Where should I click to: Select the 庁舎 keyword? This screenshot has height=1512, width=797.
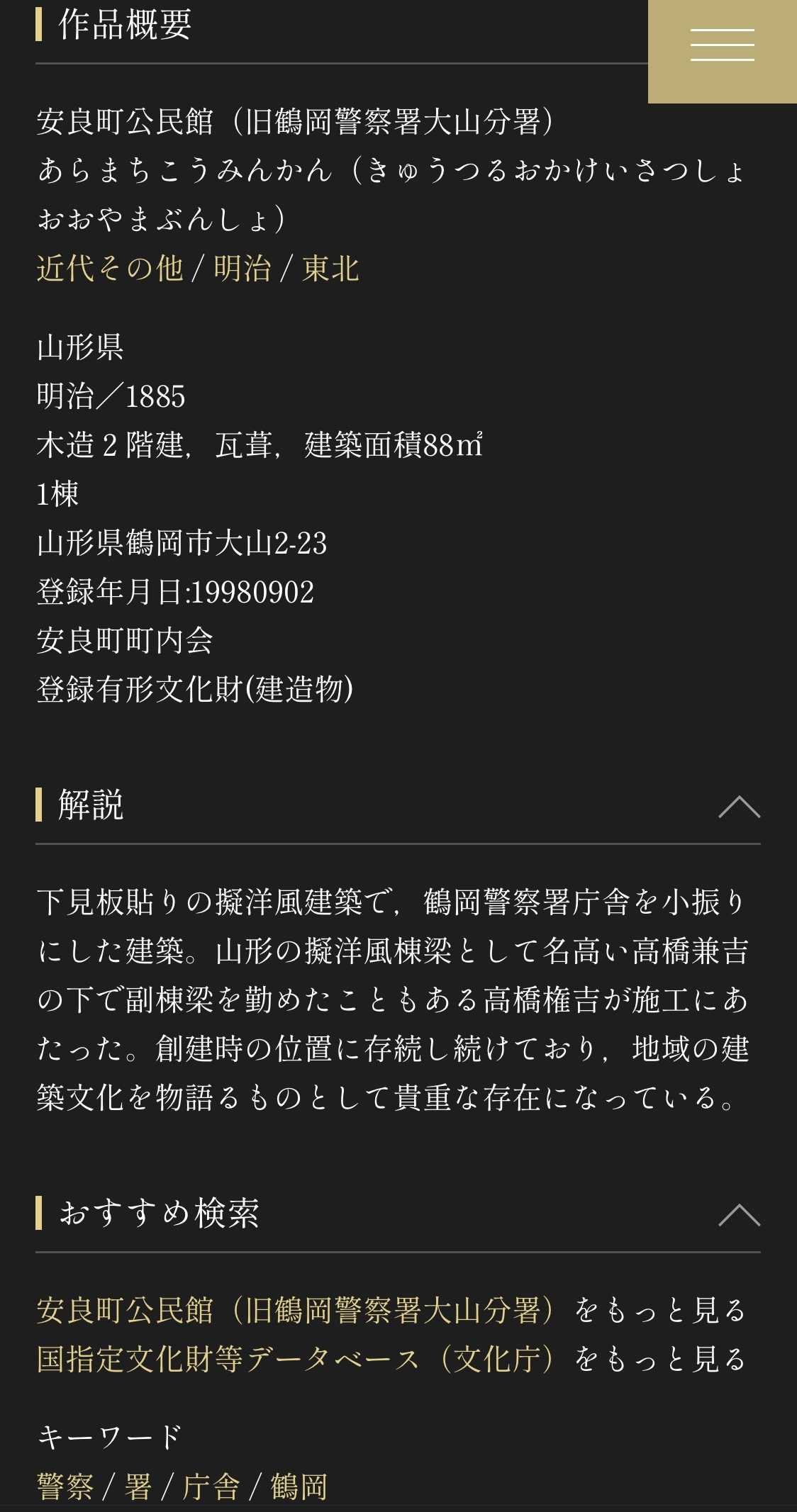[x=211, y=1486]
